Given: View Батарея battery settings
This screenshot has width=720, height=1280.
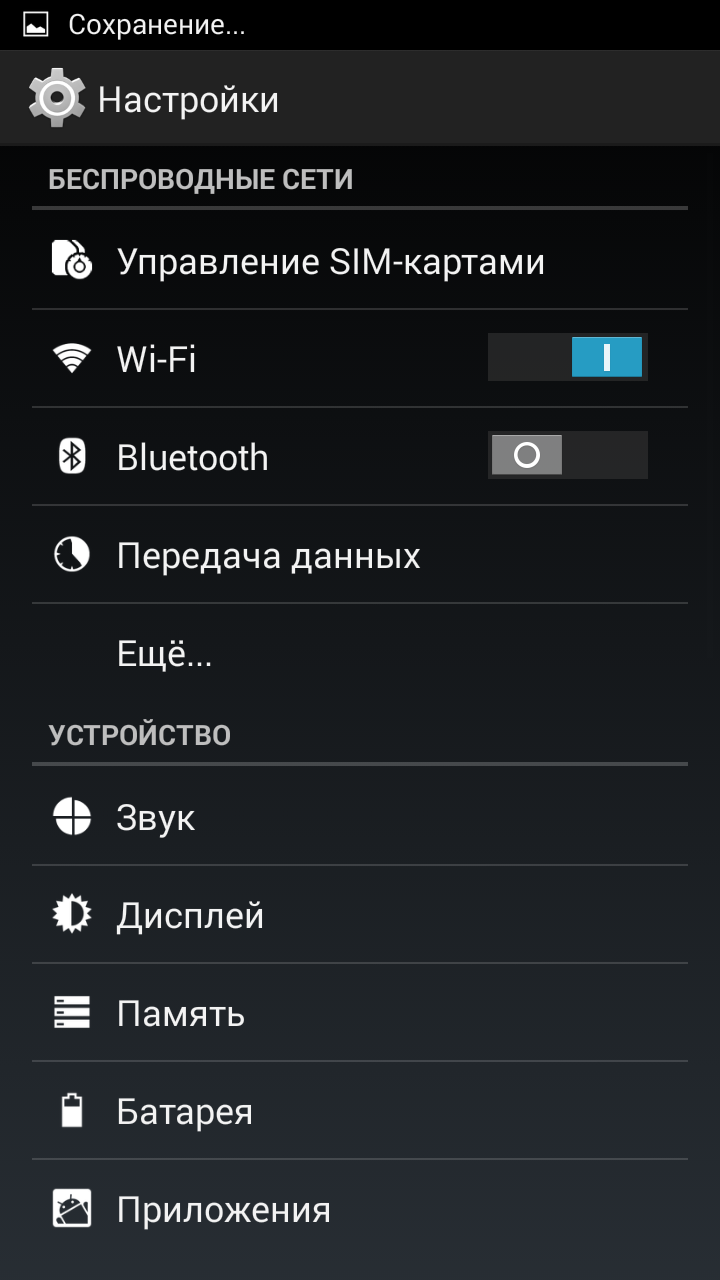Looking at the screenshot, I should point(185,1111).
